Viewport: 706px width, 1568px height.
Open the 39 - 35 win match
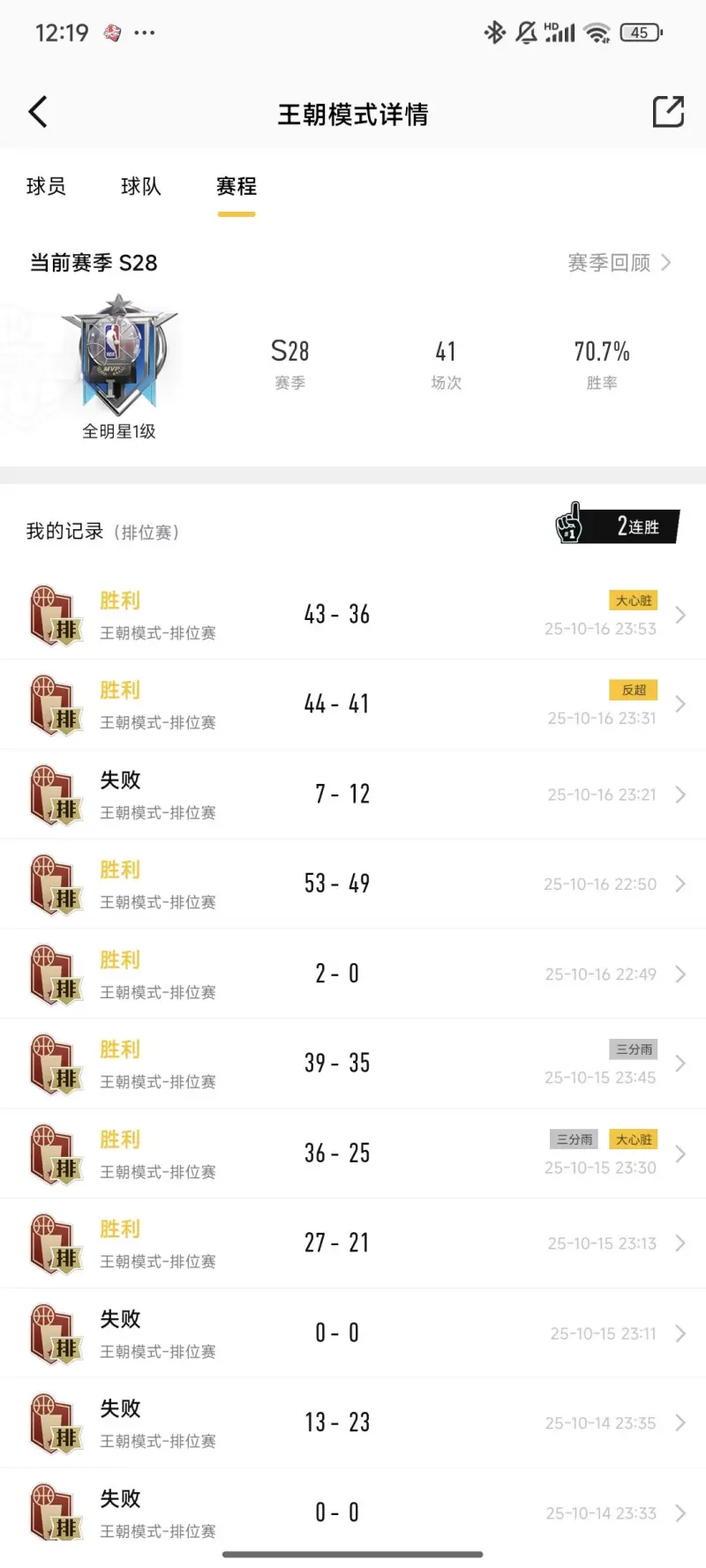pos(353,1064)
